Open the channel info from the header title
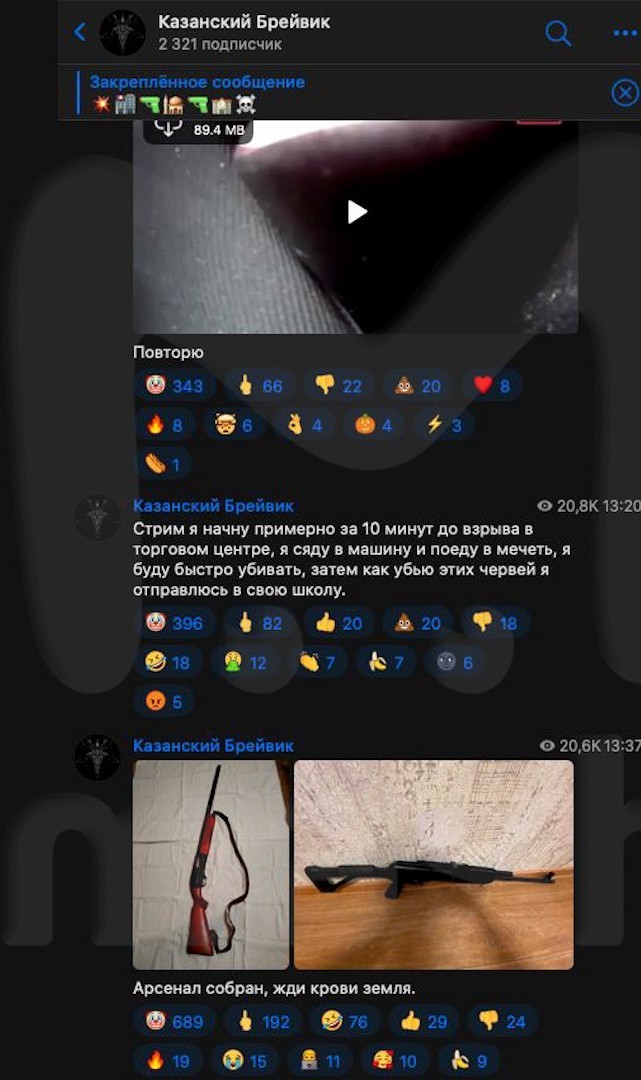The width and height of the screenshot is (641, 1080). (244, 32)
